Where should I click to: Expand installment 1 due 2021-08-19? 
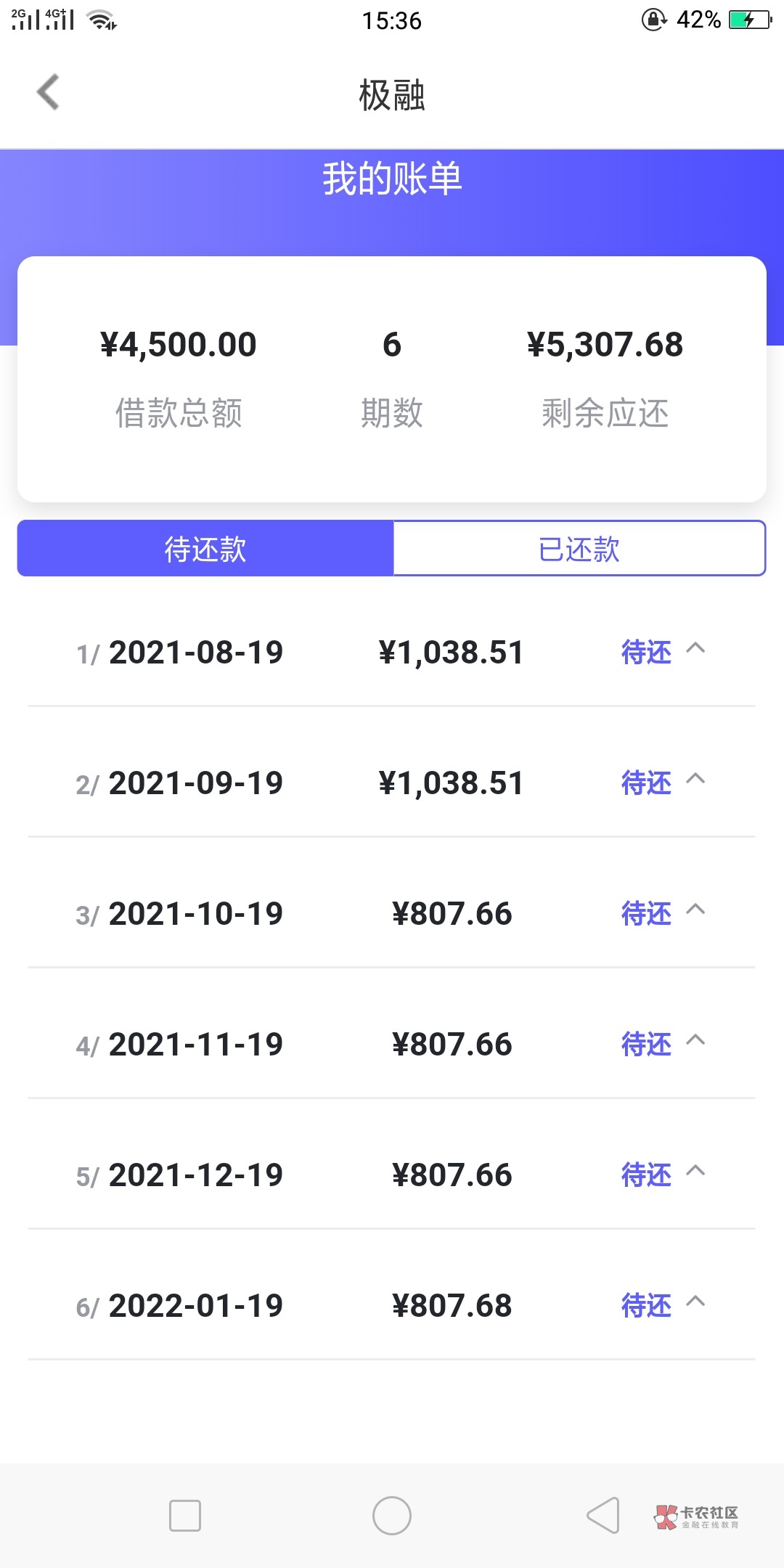click(x=695, y=649)
